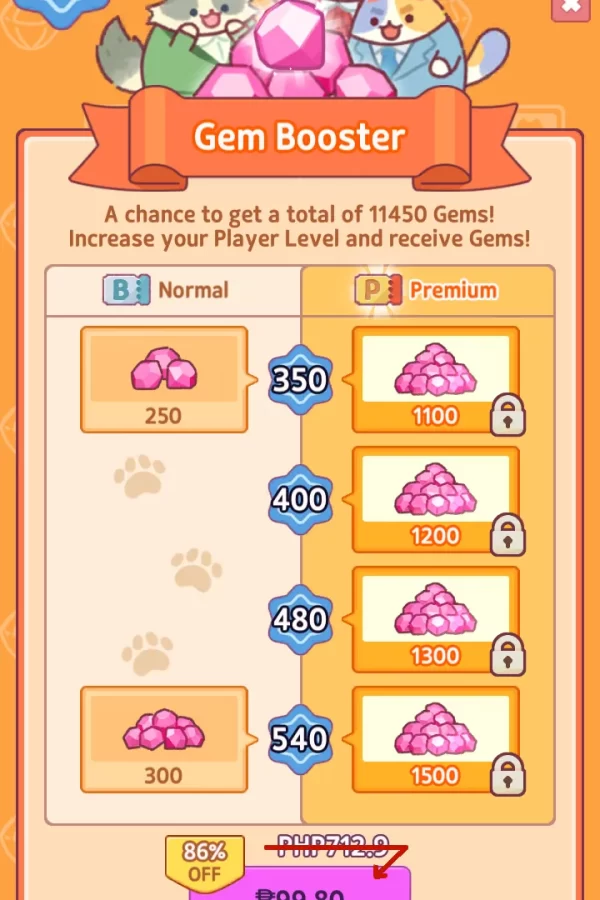Image resolution: width=600 pixels, height=900 pixels.
Task: Tap the locked Premium 1500 gems reward
Action: coord(435,738)
